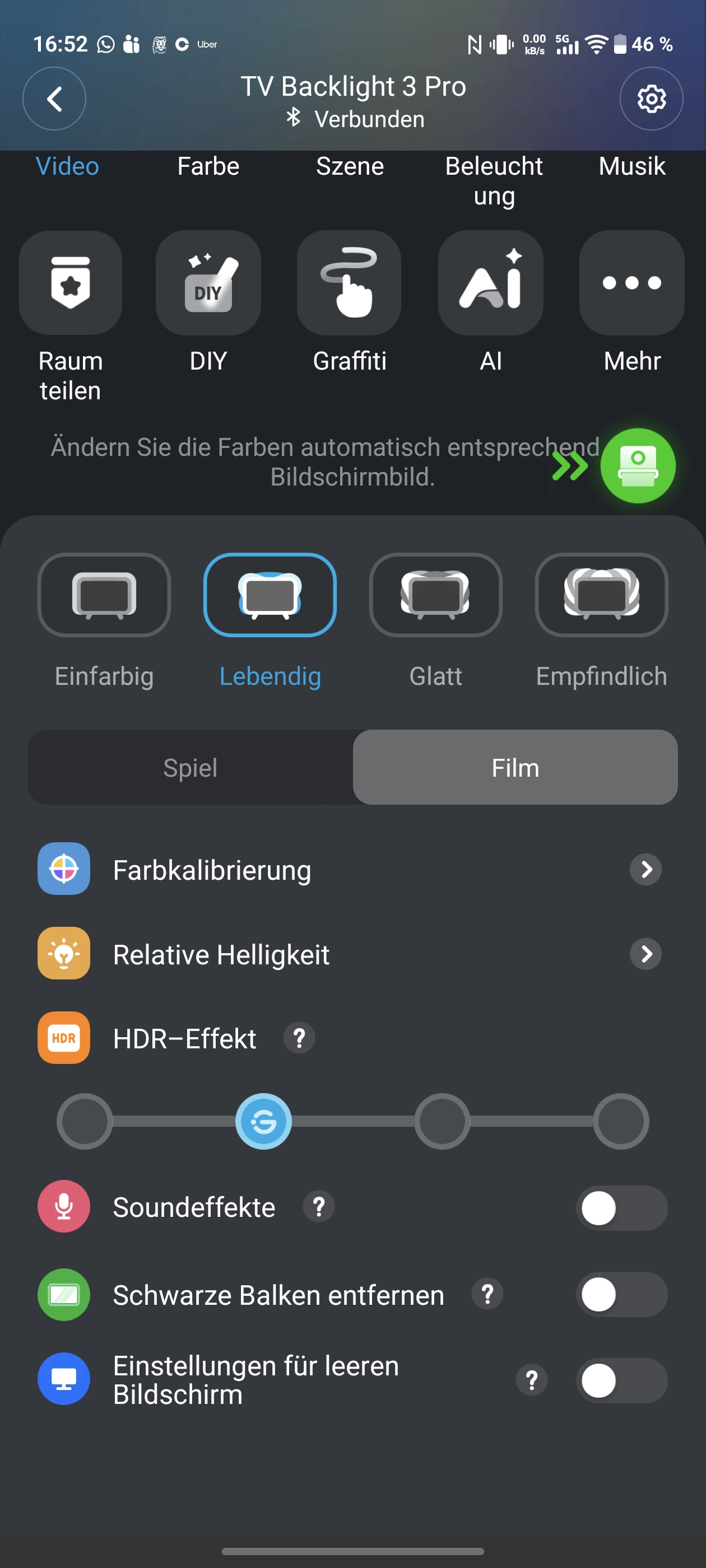Switch to the Musik tab

[631, 166]
